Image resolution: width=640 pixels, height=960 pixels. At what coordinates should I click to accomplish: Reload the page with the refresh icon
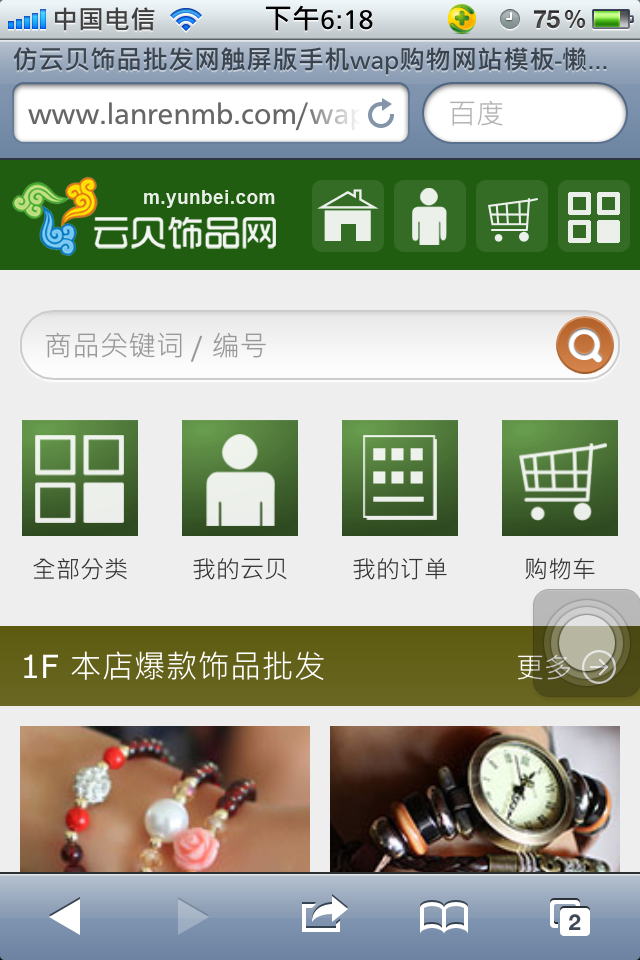[381, 114]
